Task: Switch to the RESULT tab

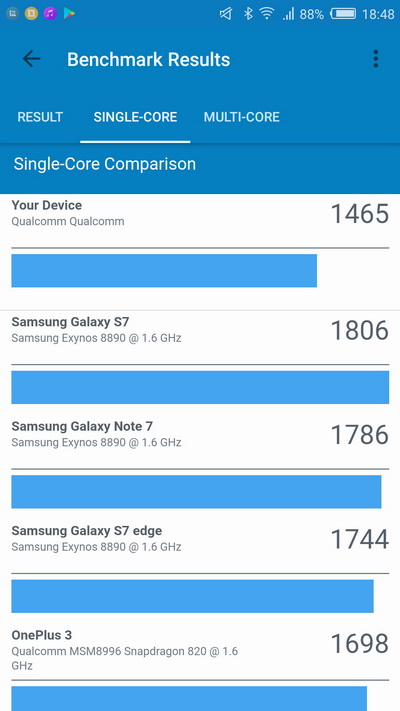Action: (x=40, y=117)
